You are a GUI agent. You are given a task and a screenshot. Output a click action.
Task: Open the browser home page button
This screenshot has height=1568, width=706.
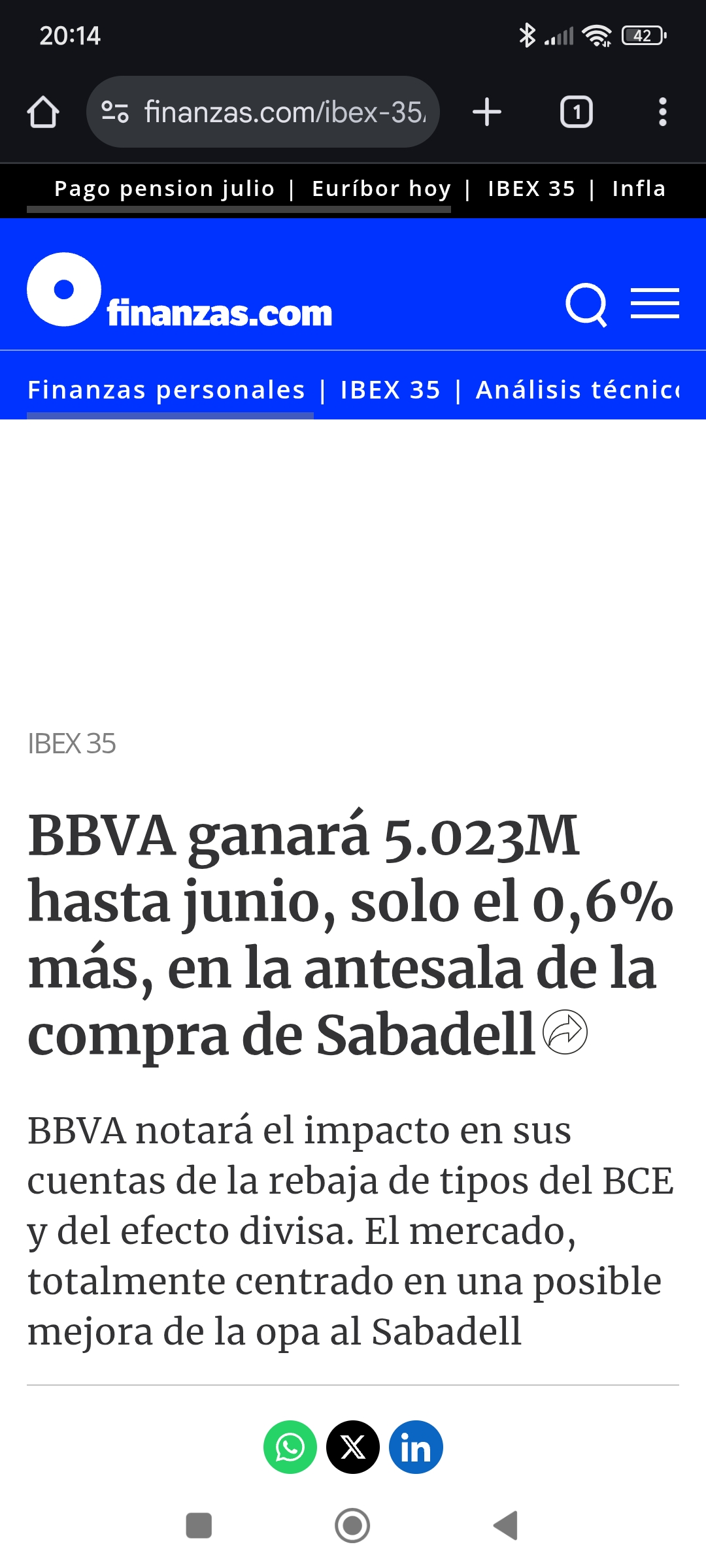[43, 112]
